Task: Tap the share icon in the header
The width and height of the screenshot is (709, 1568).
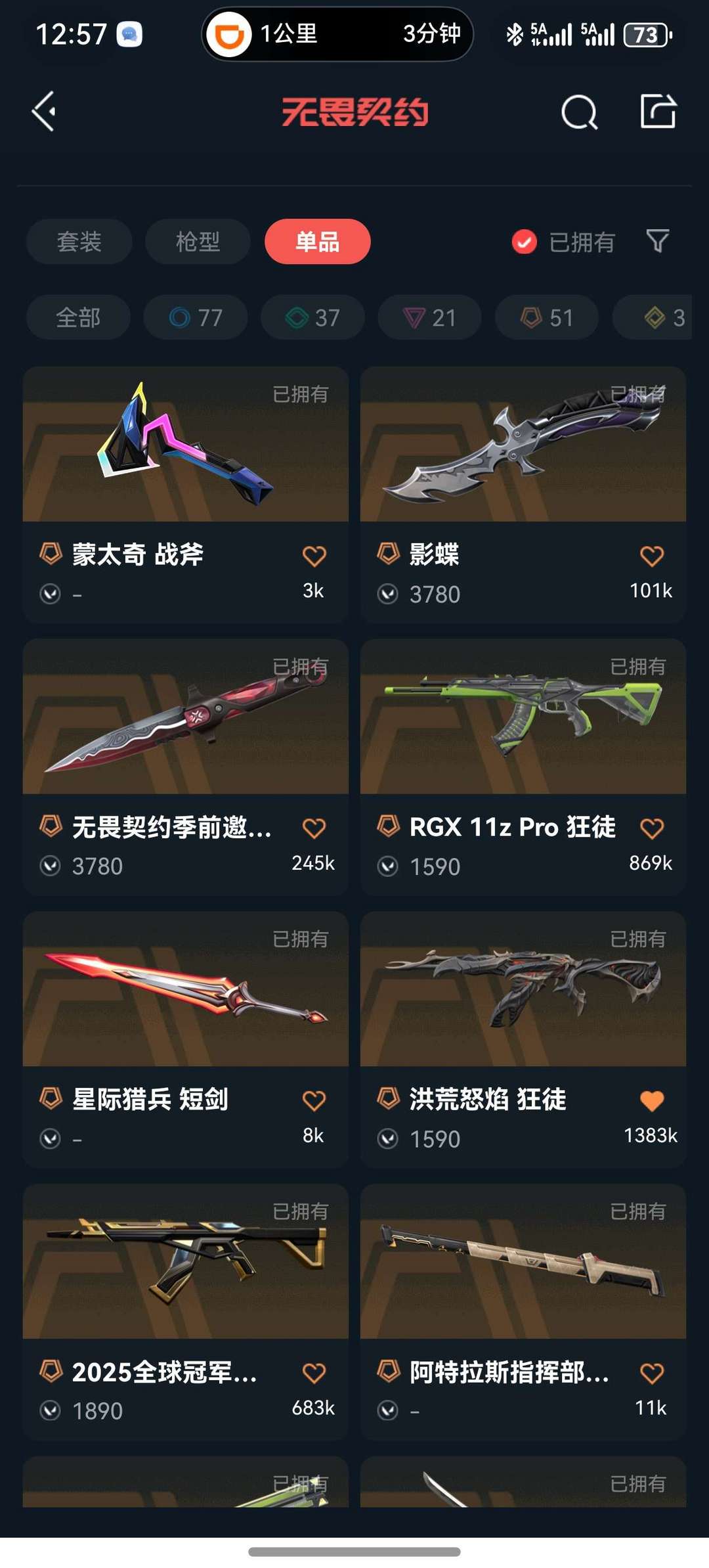Action: coord(658,111)
